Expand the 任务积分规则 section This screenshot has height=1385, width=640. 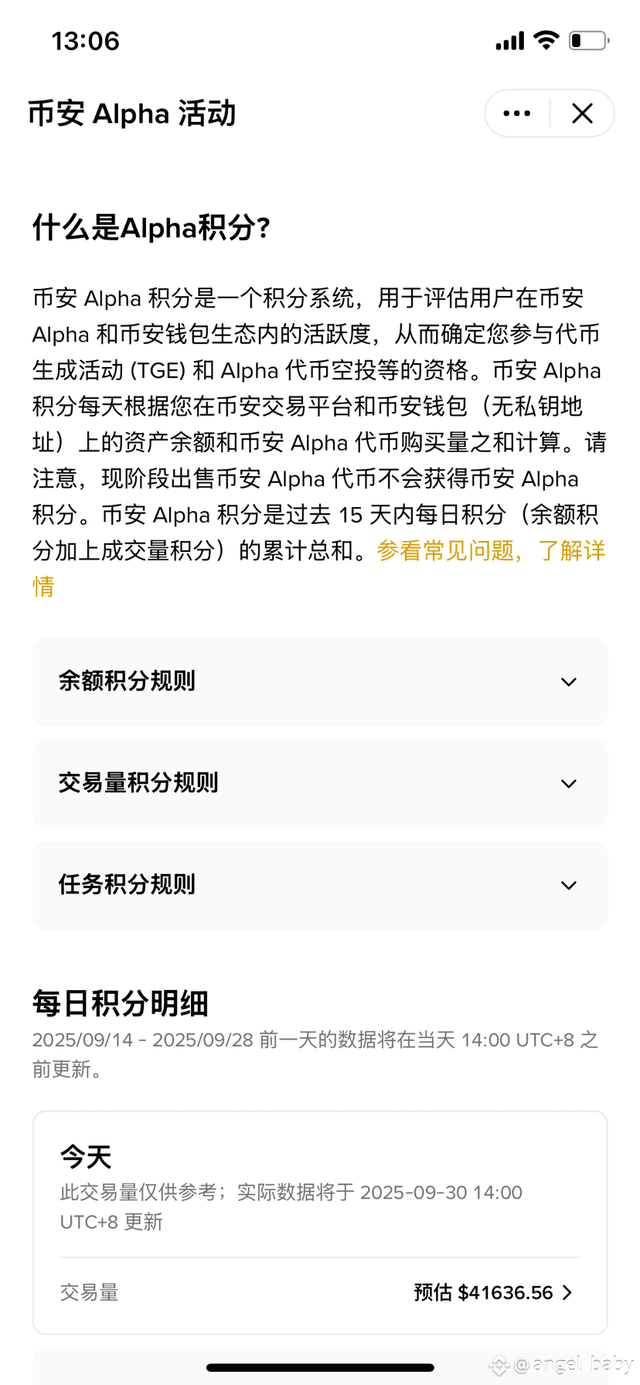point(320,885)
